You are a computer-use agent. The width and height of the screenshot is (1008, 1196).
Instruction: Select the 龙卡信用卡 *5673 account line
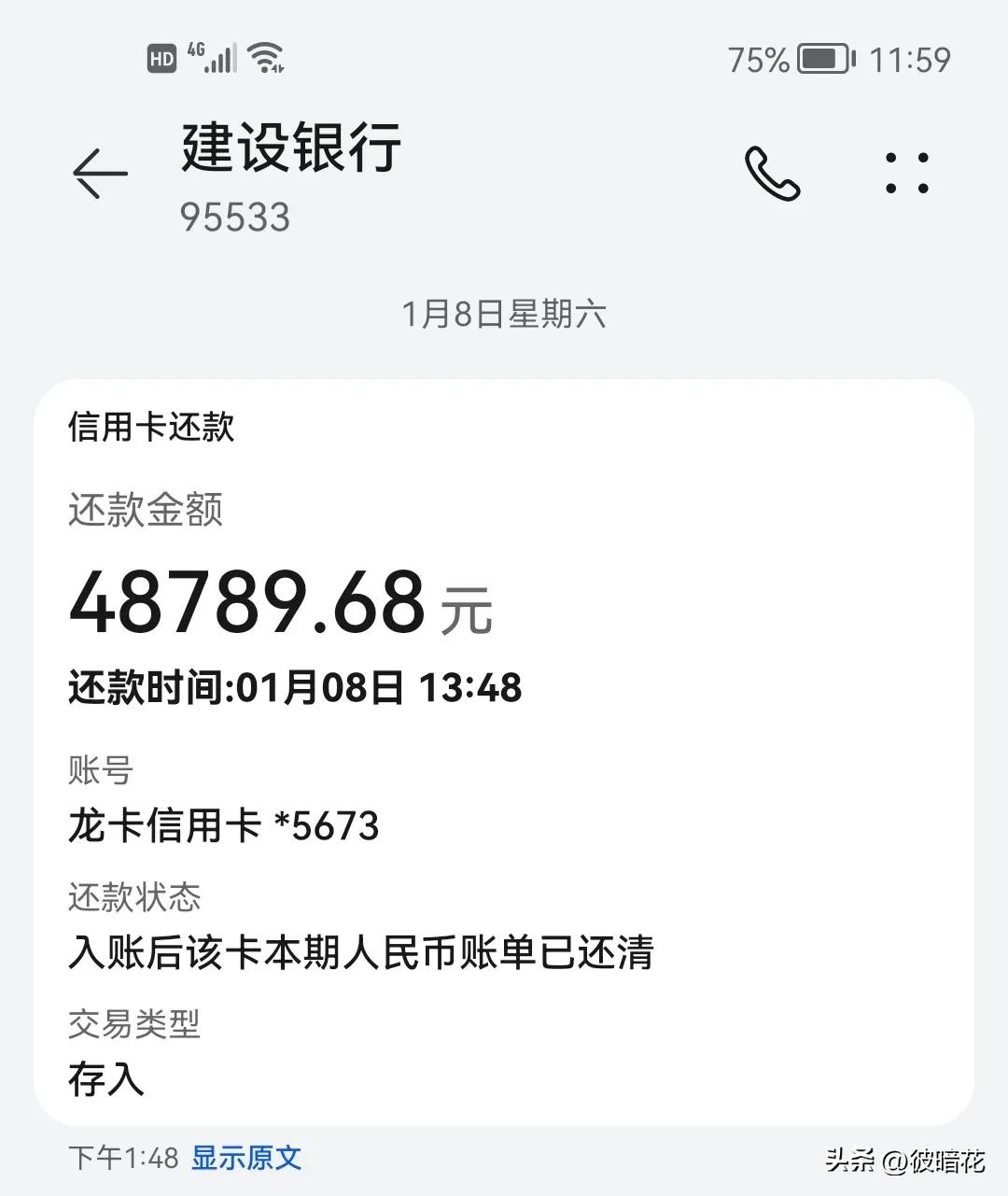pyautogui.click(x=223, y=825)
